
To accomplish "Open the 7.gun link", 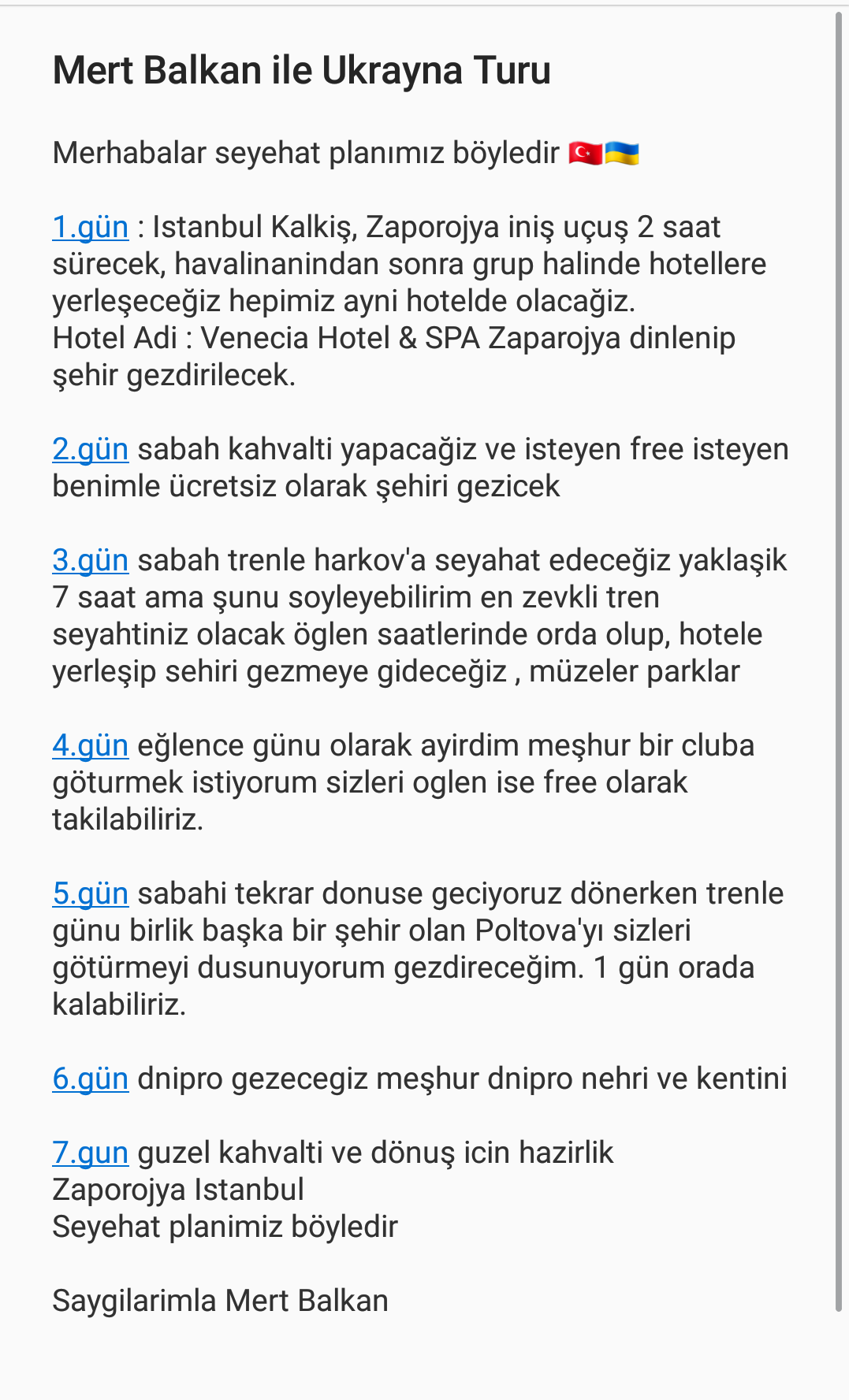I will [90, 1153].
